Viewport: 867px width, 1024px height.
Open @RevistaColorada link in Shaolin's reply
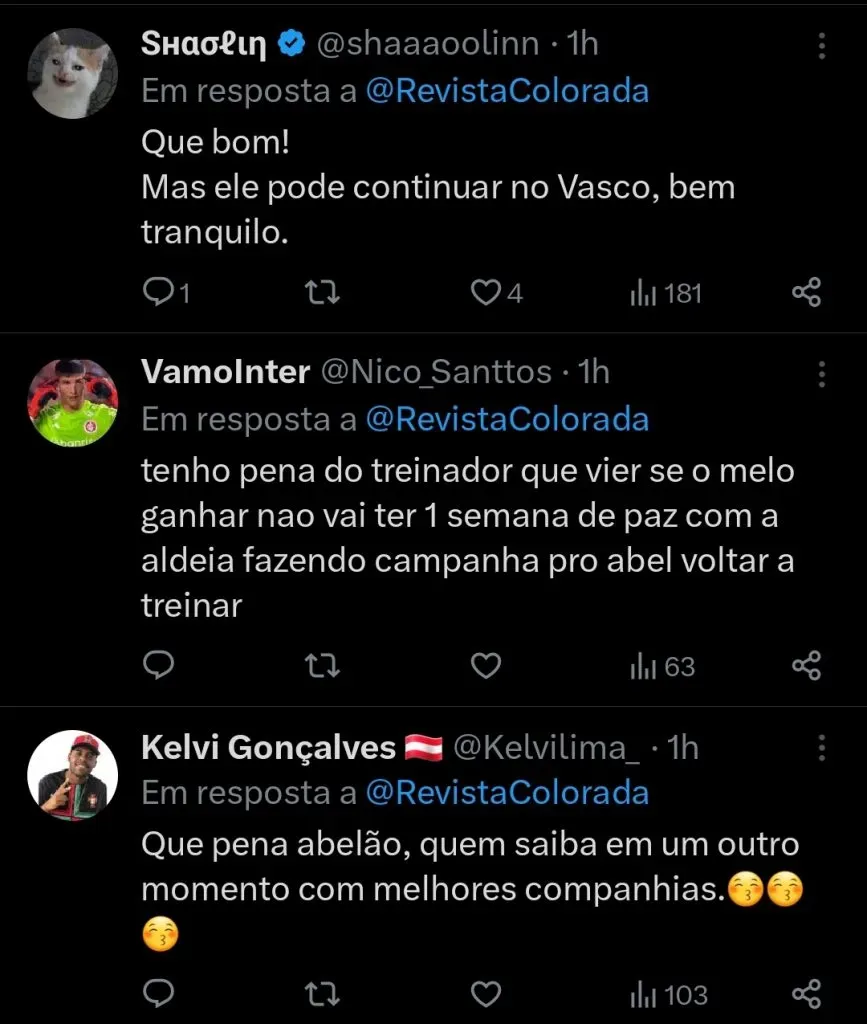pos(507,91)
